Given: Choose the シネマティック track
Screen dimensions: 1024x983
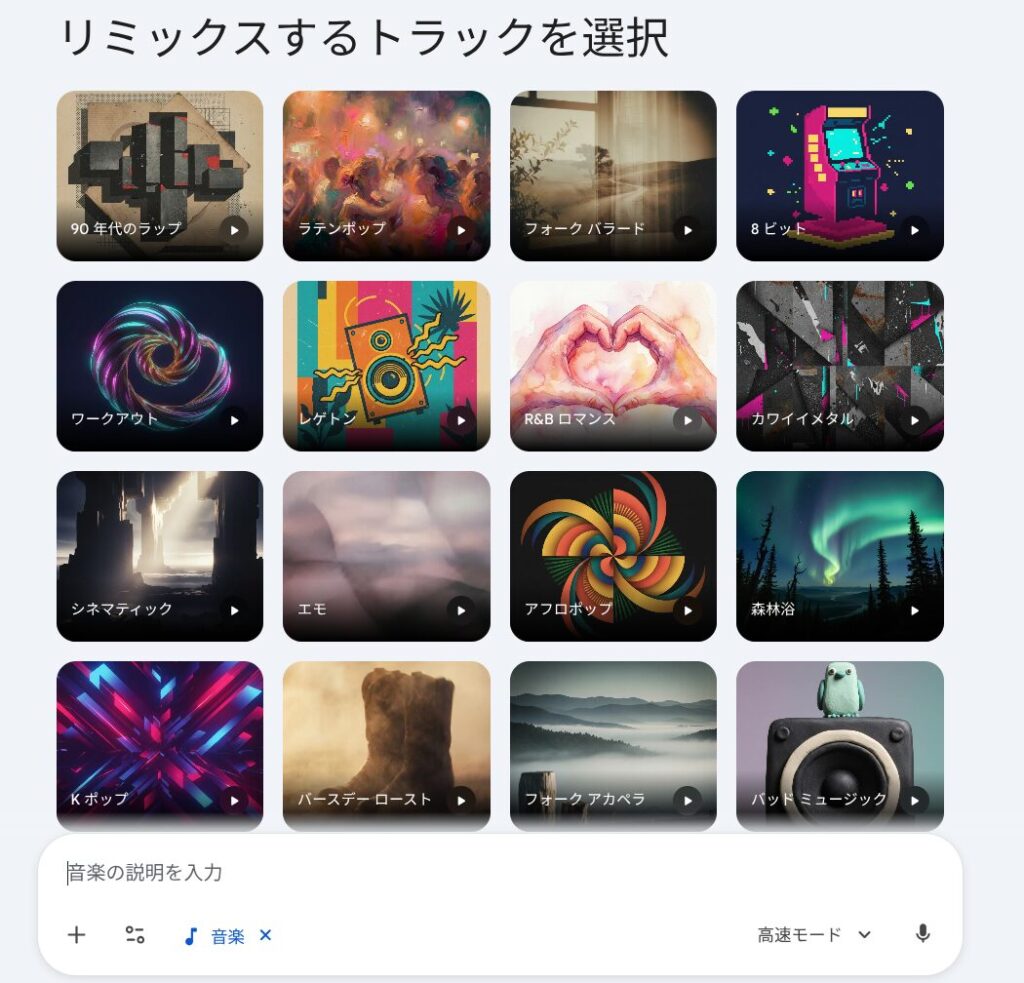Looking at the screenshot, I should 160,556.
